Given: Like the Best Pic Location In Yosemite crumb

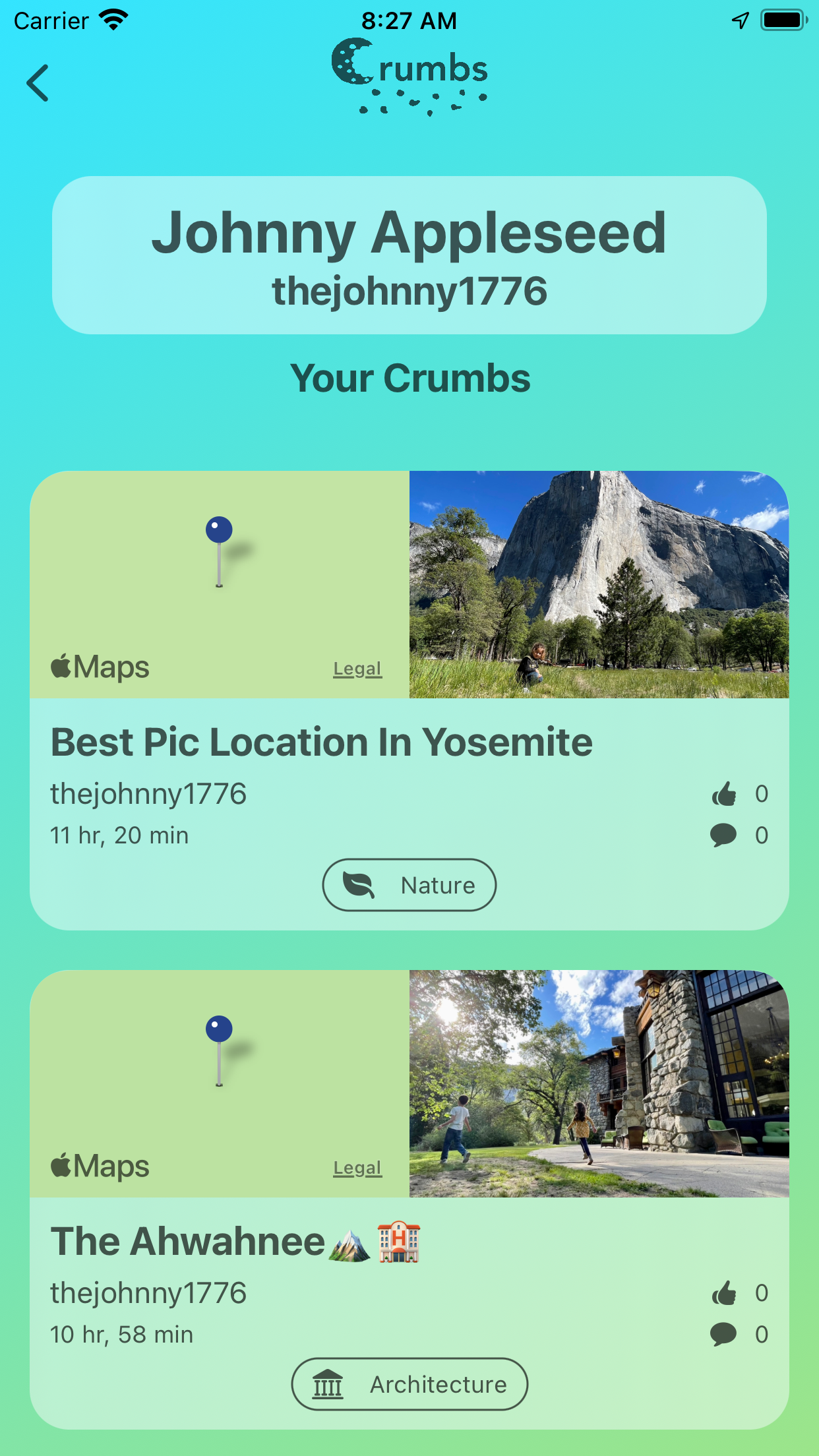Looking at the screenshot, I should click(724, 794).
